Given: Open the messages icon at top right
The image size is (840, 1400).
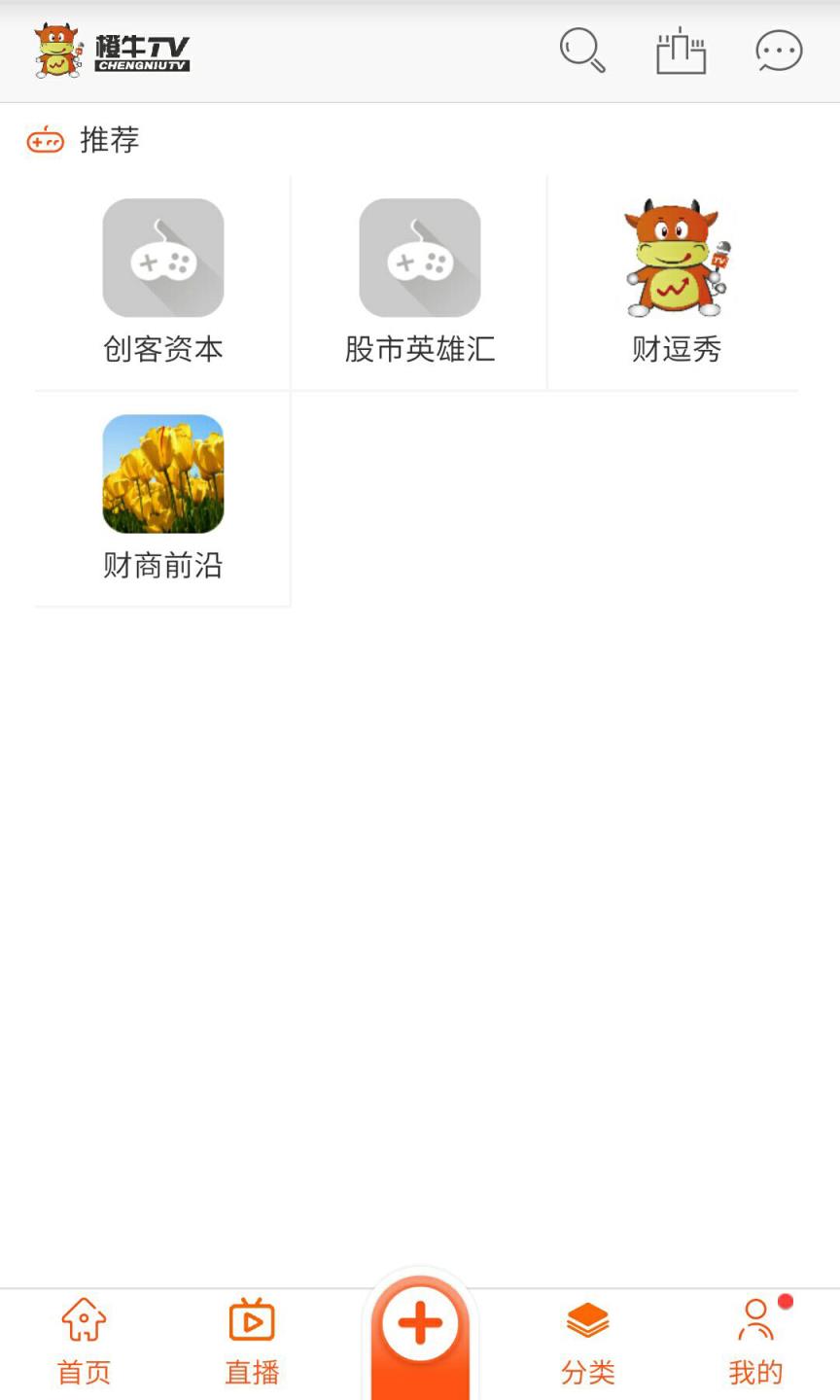Looking at the screenshot, I should click(778, 51).
